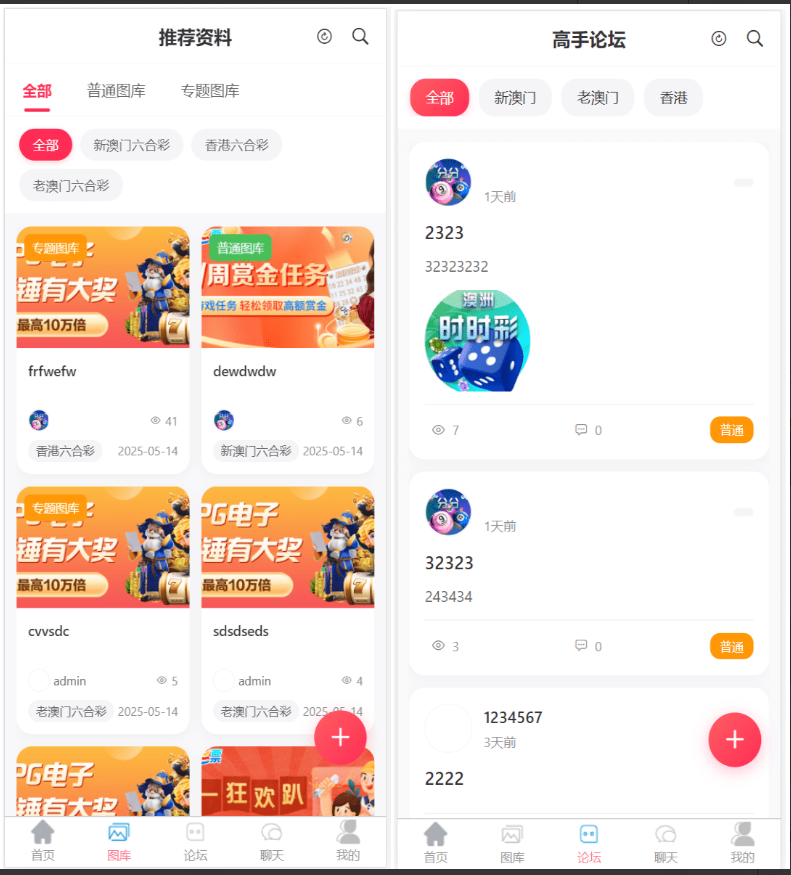The width and height of the screenshot is (791, 875).
Task: Switch to the 普通图库 top tab
Action: (116, 91)
